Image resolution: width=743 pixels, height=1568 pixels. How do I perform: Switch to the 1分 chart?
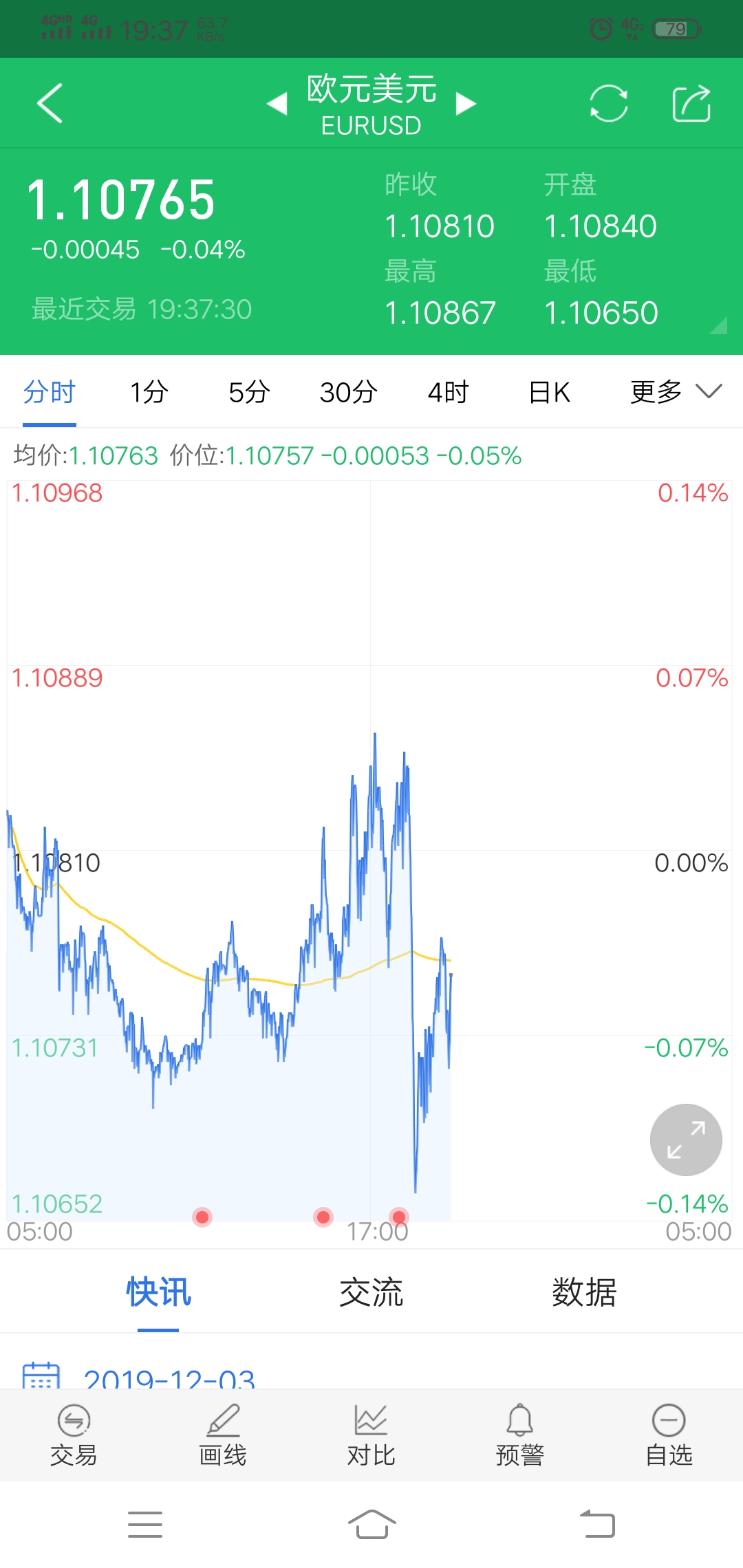coord(149,392)
